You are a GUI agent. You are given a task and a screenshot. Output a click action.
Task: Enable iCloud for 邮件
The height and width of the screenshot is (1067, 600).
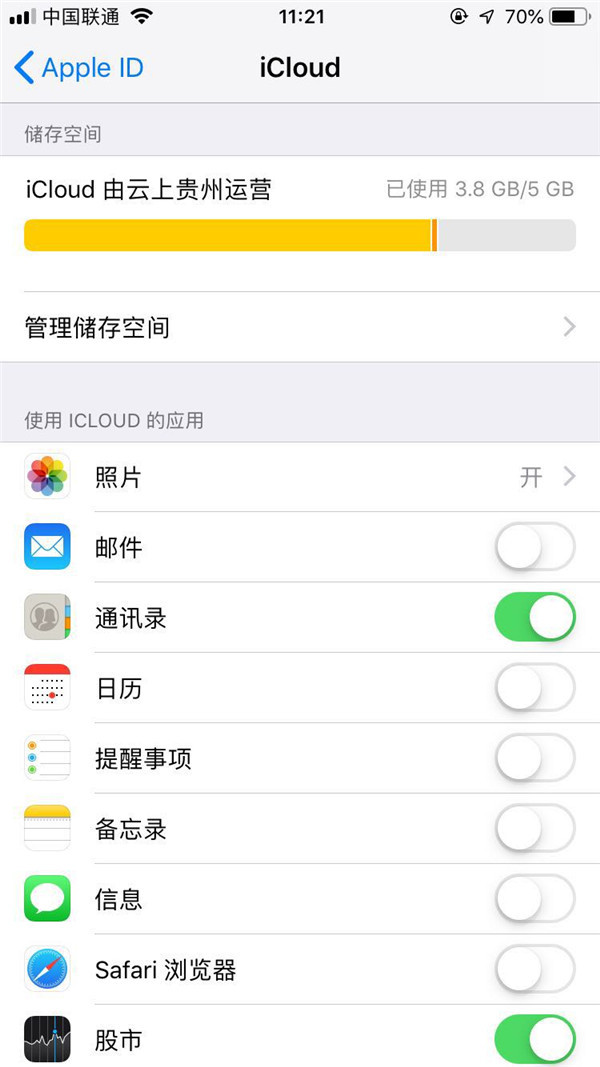(535, 547)
